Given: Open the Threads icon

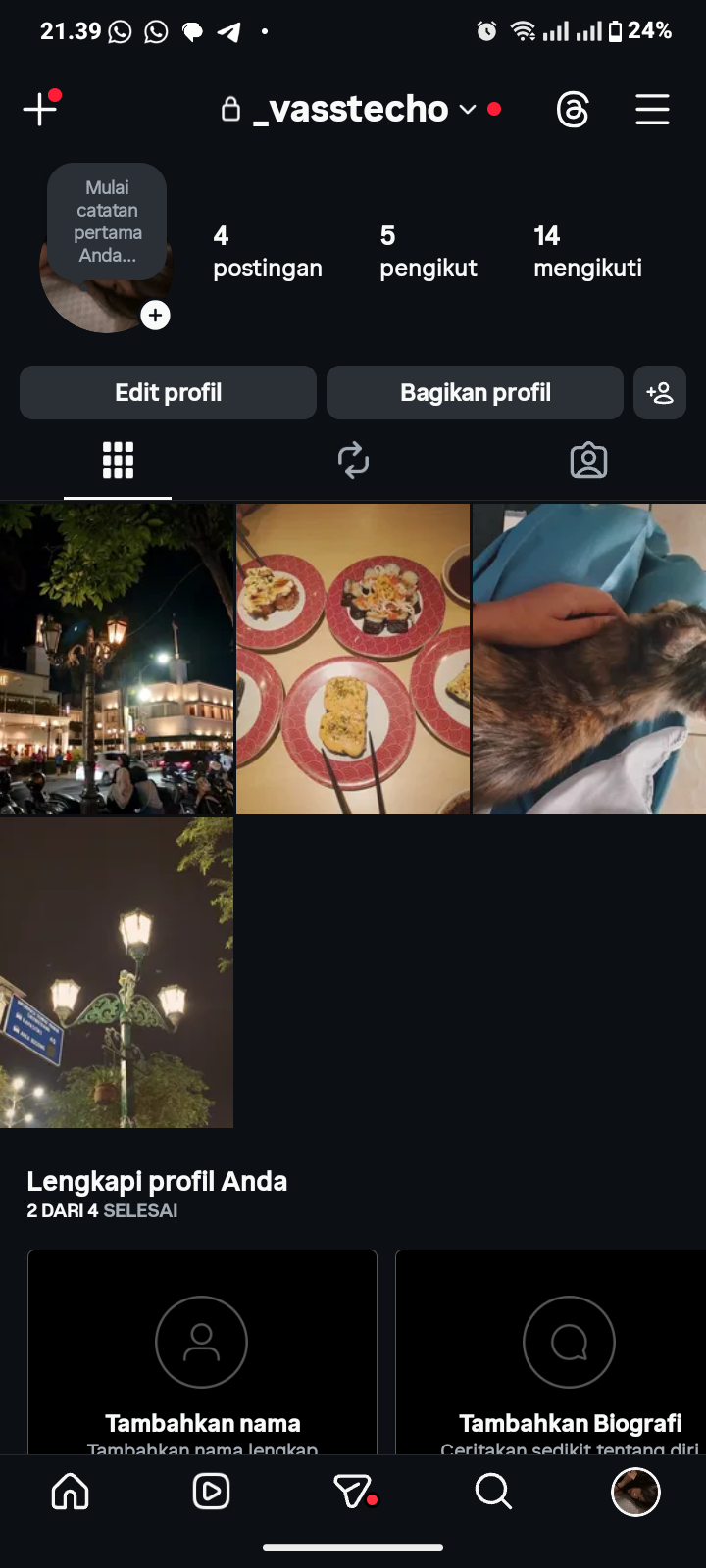Looking at the screenshot, I should click(x=573, y=109).
